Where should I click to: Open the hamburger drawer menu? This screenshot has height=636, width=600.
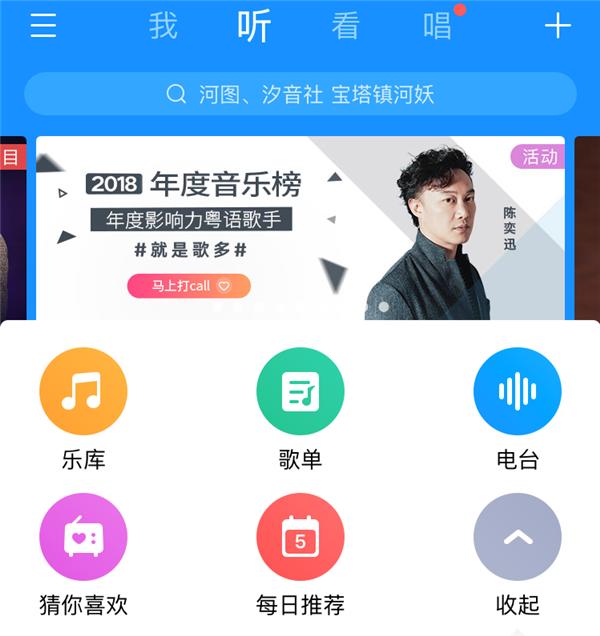(x=43, y=26)
